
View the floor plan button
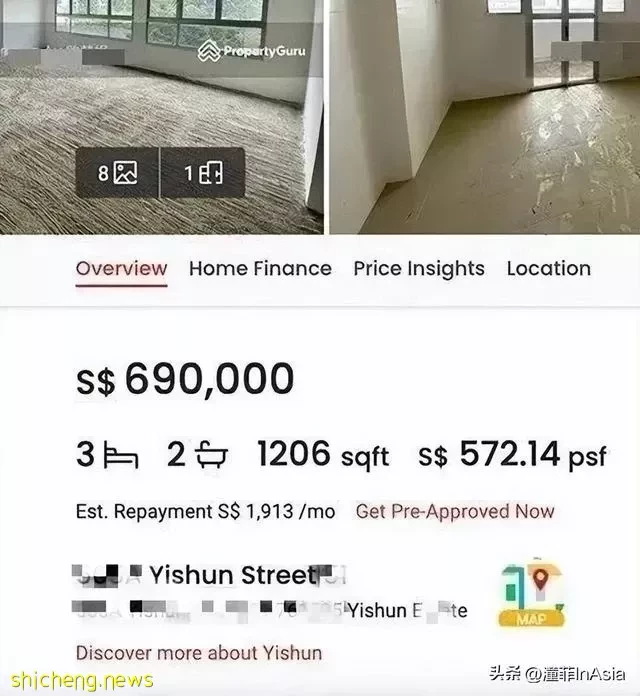202,173
